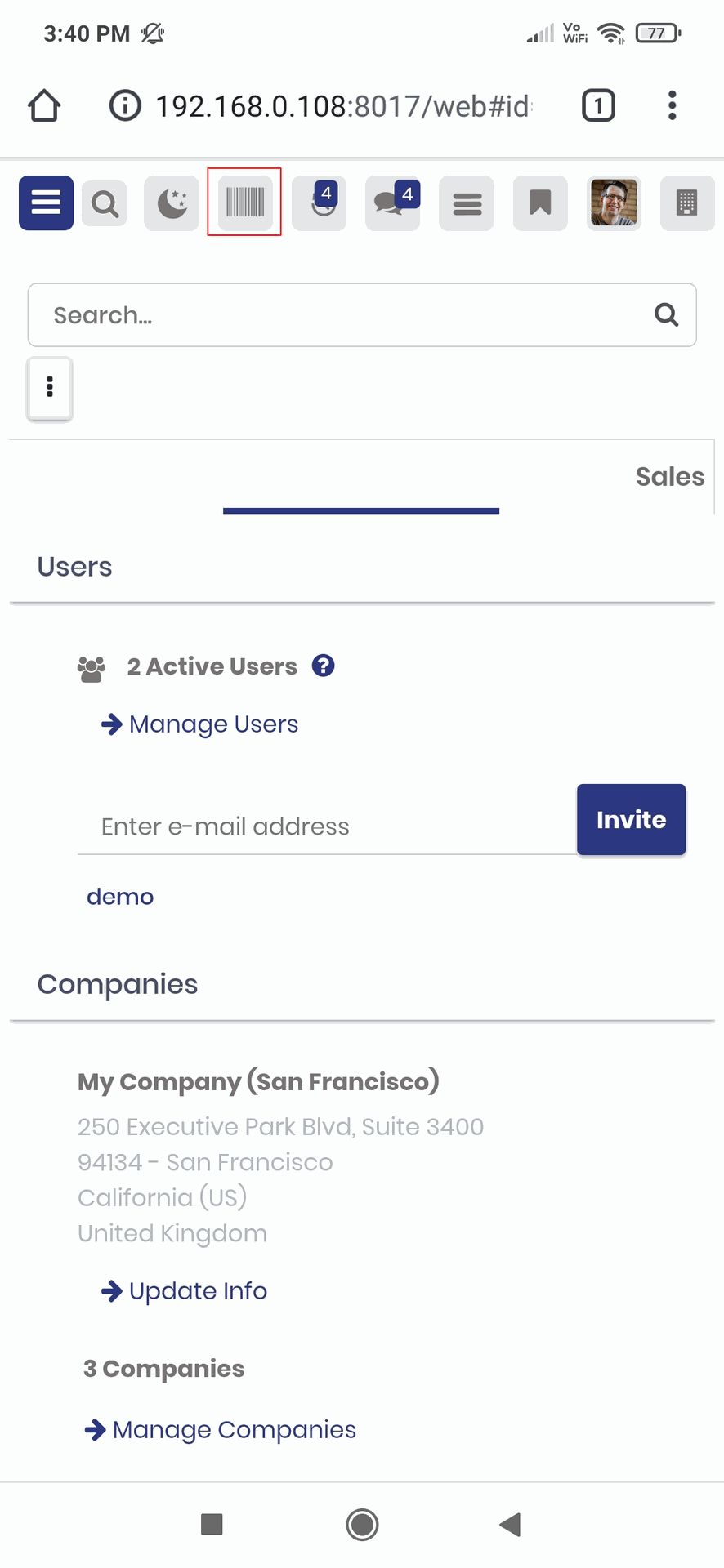Image resolution: width=724 pixels, height=1568 pixels.
Task: Open the three-dot options button
Action: click(50, 387)
